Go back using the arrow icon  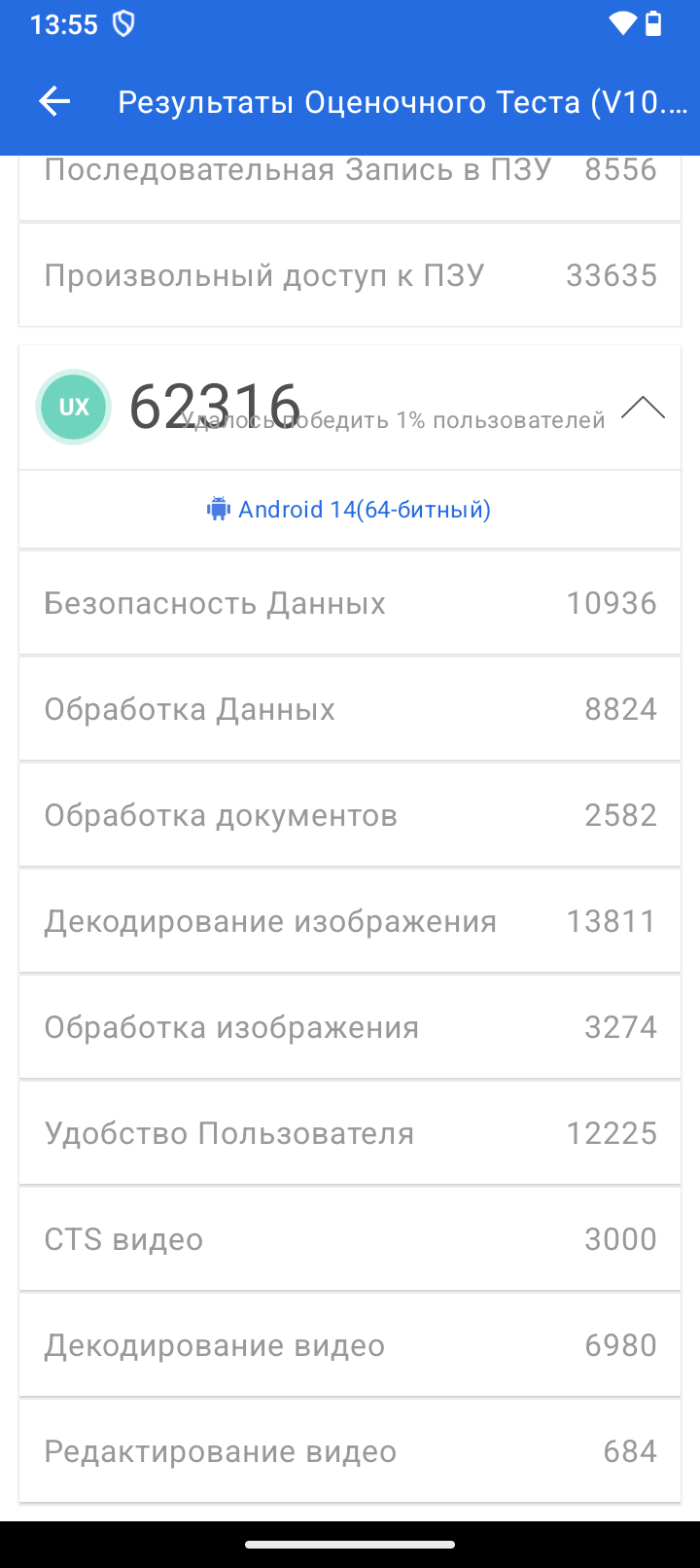(x=54, y=101)
